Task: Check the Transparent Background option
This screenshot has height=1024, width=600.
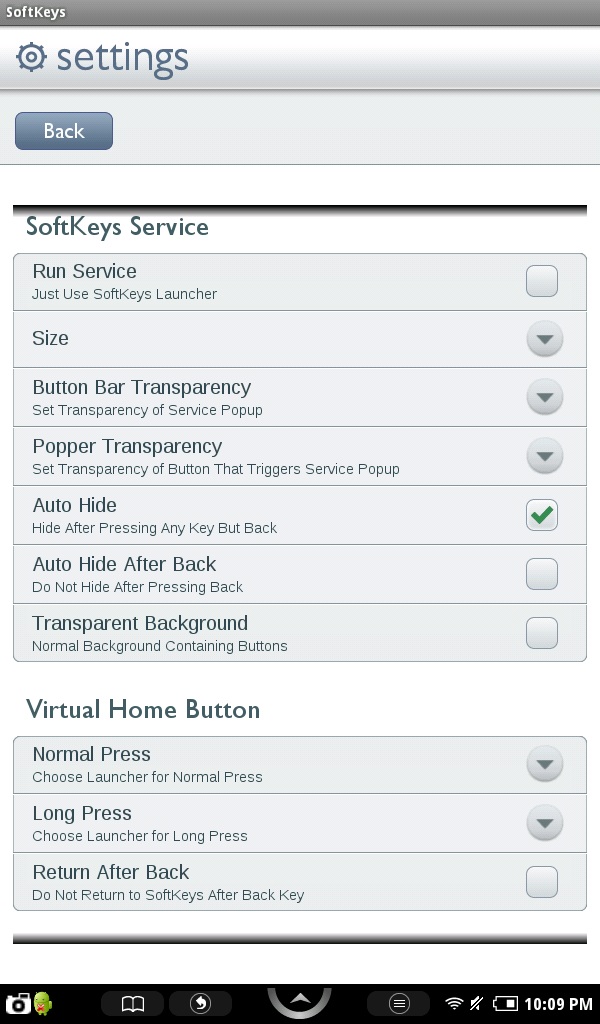Action: pyautogui.click(x=542, y=633)
